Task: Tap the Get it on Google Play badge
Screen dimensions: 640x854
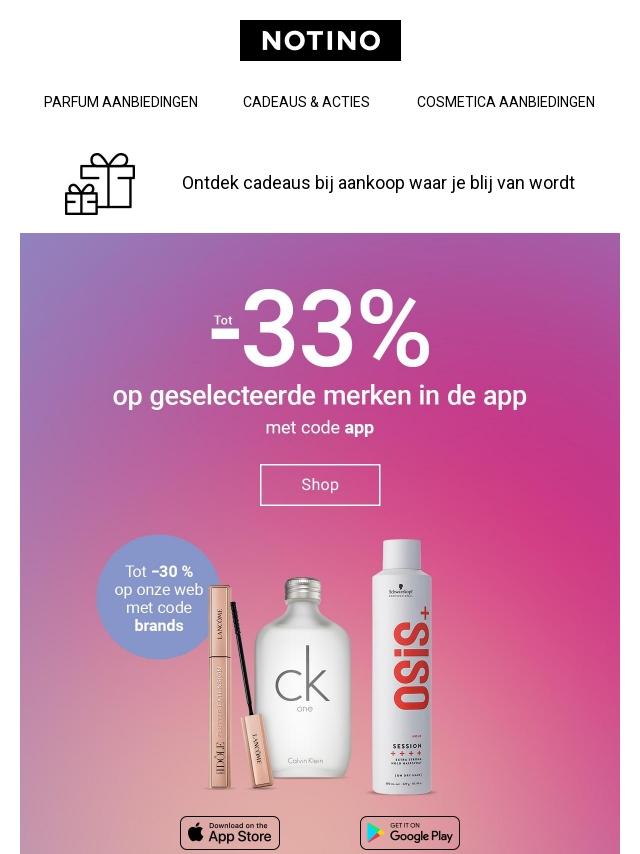Action: (x=410, y=832)
